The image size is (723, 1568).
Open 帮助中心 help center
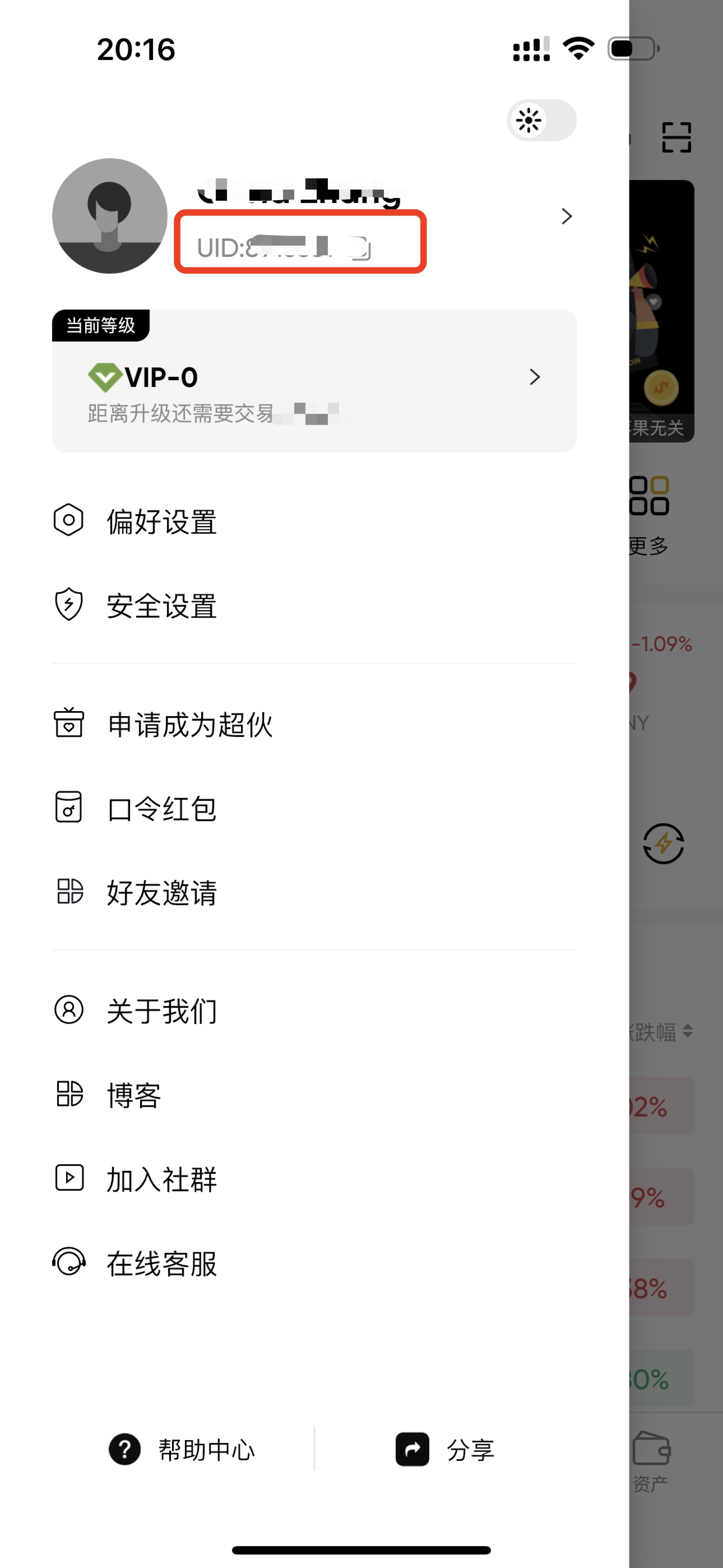[x=182, y=1449]
